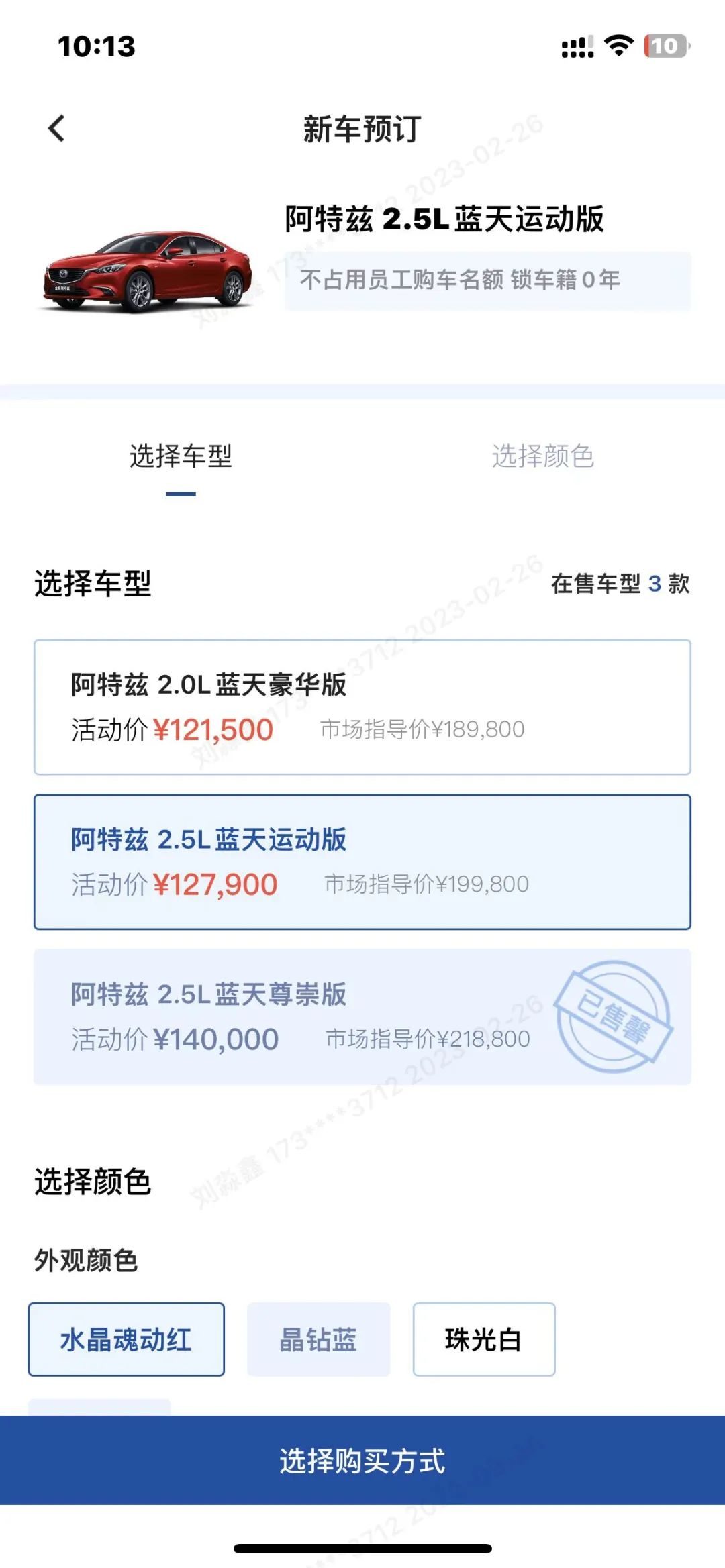
Task: Go back from the 新车预订 page
Action: pyautogui.click(x=57, y=128)
